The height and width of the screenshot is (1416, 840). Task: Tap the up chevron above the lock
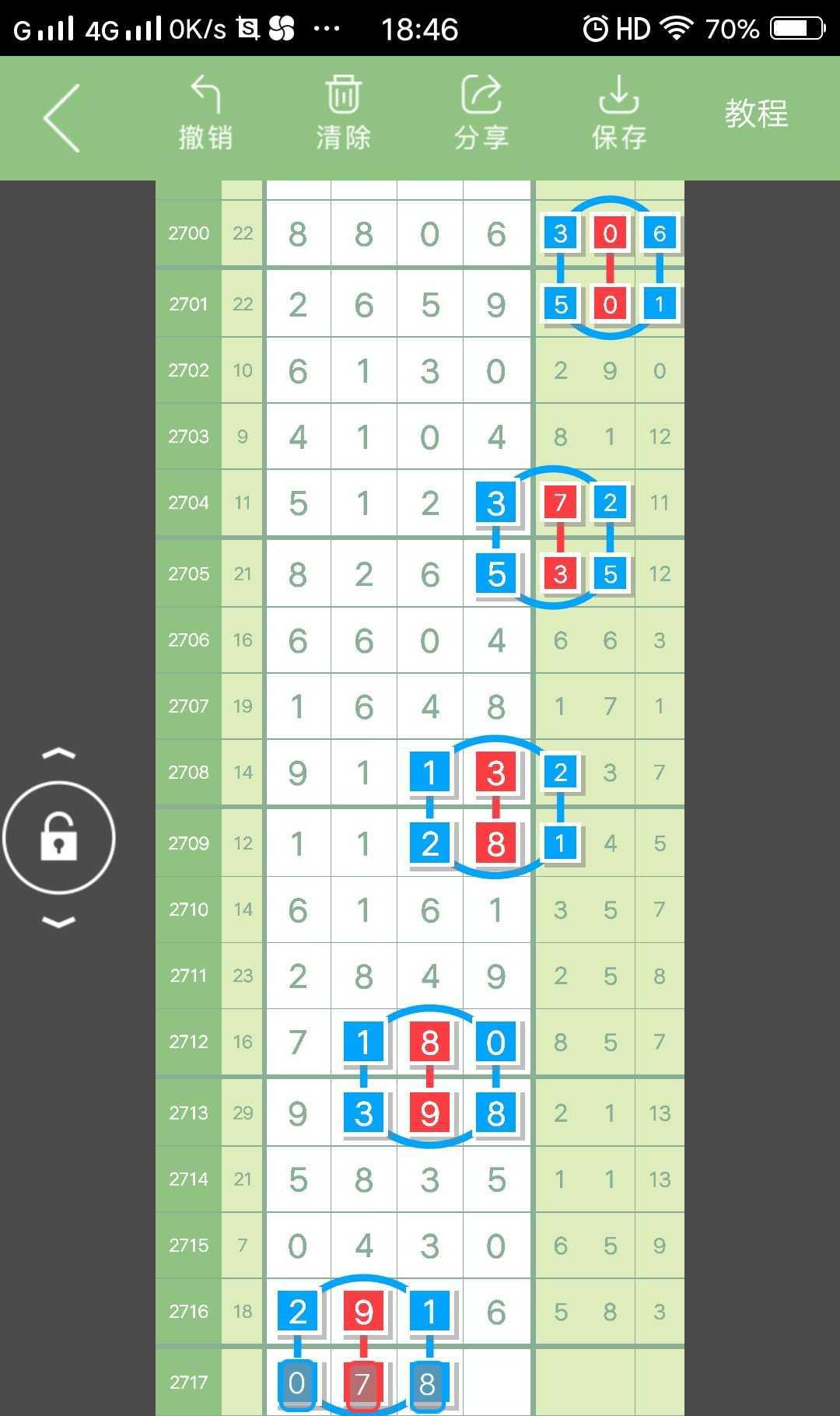(x=58, y=753)
